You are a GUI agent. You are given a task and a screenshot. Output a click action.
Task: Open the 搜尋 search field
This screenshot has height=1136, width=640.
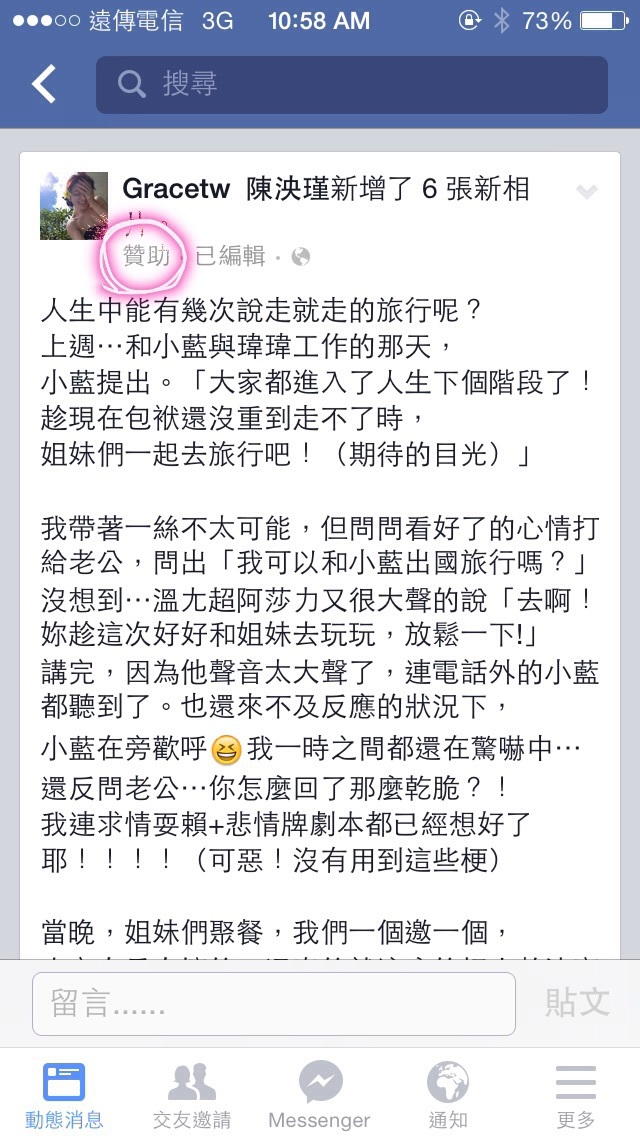point(352,85)
